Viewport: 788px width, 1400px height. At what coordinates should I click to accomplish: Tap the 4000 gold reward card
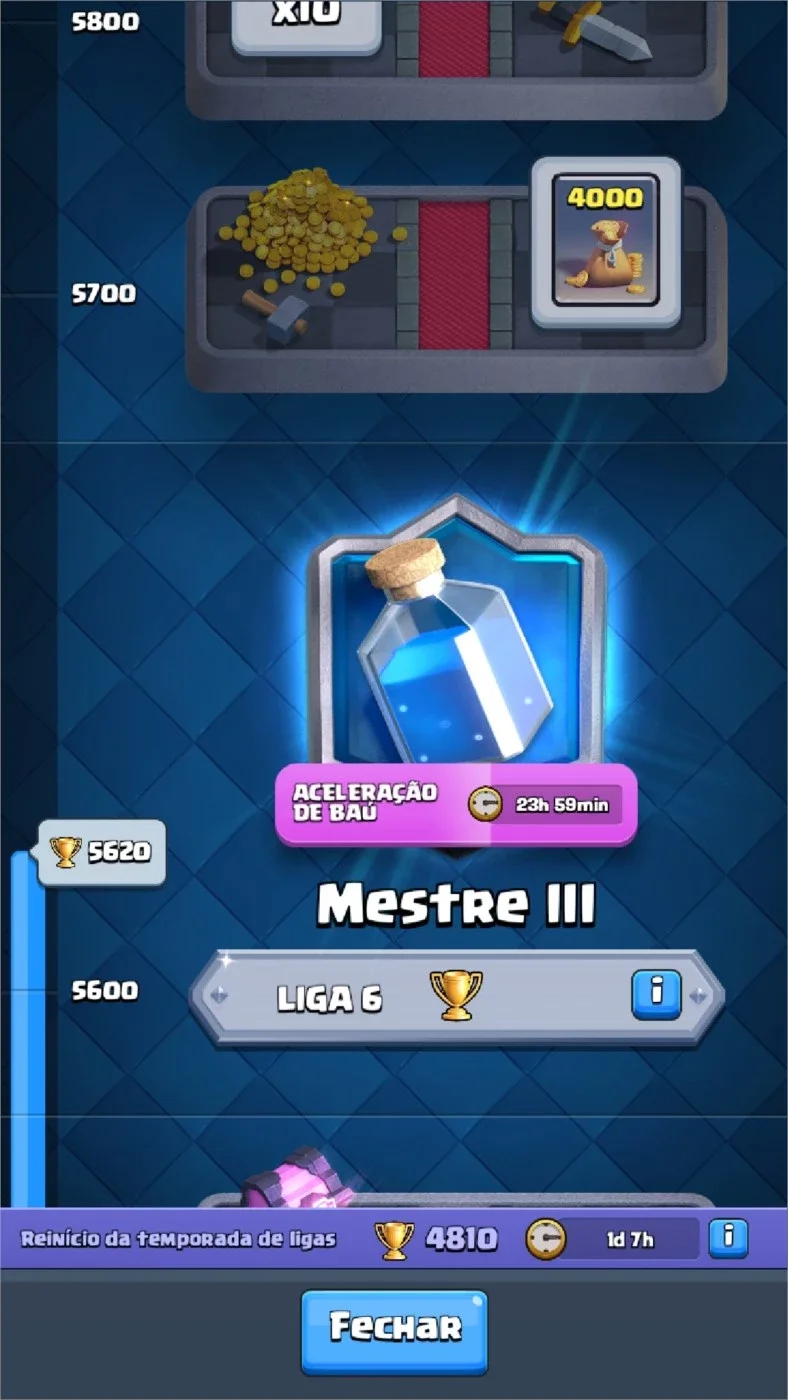[x=606, y=242]
